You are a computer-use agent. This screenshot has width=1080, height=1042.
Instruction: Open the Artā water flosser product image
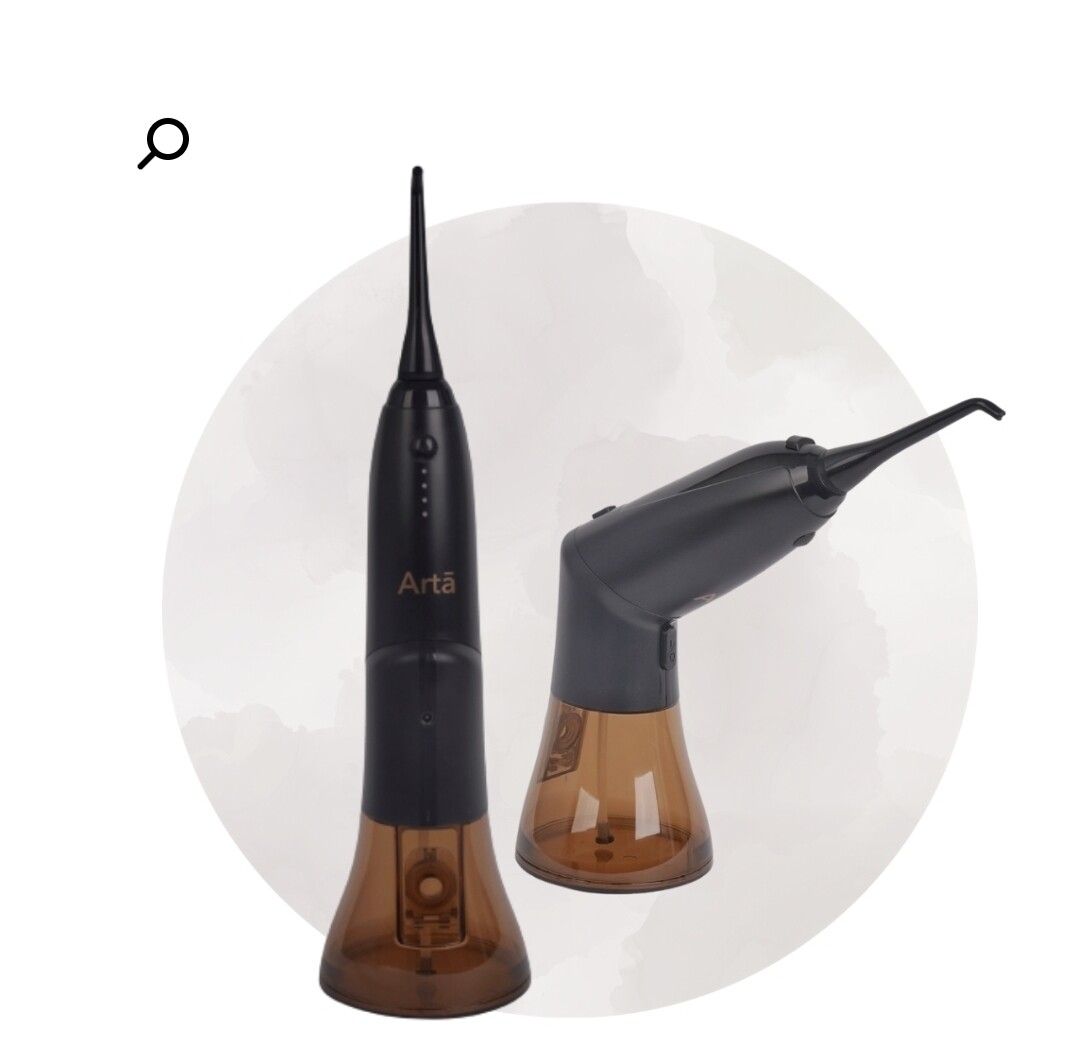click(x=568, y=600)
